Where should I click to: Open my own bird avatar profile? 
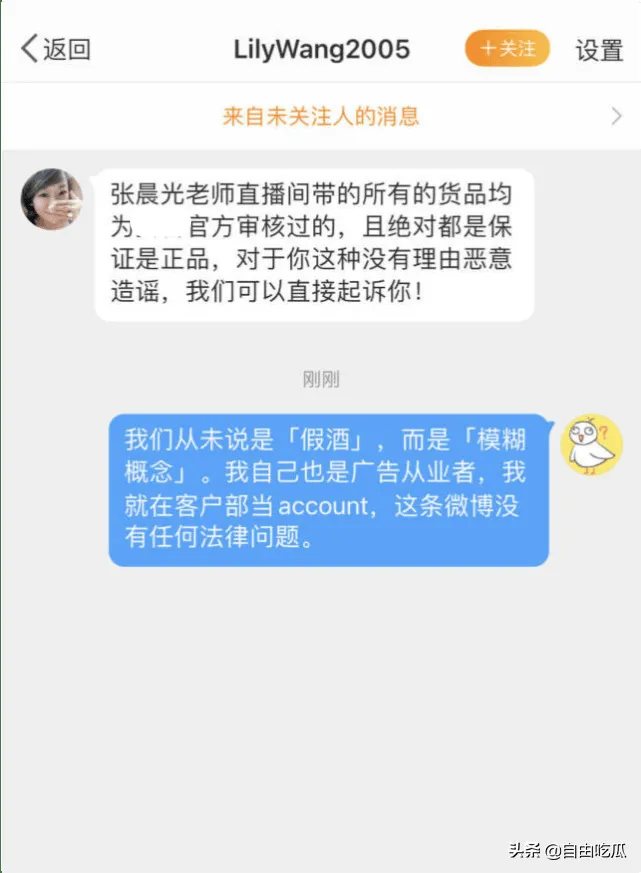click(x=590, y=444)
